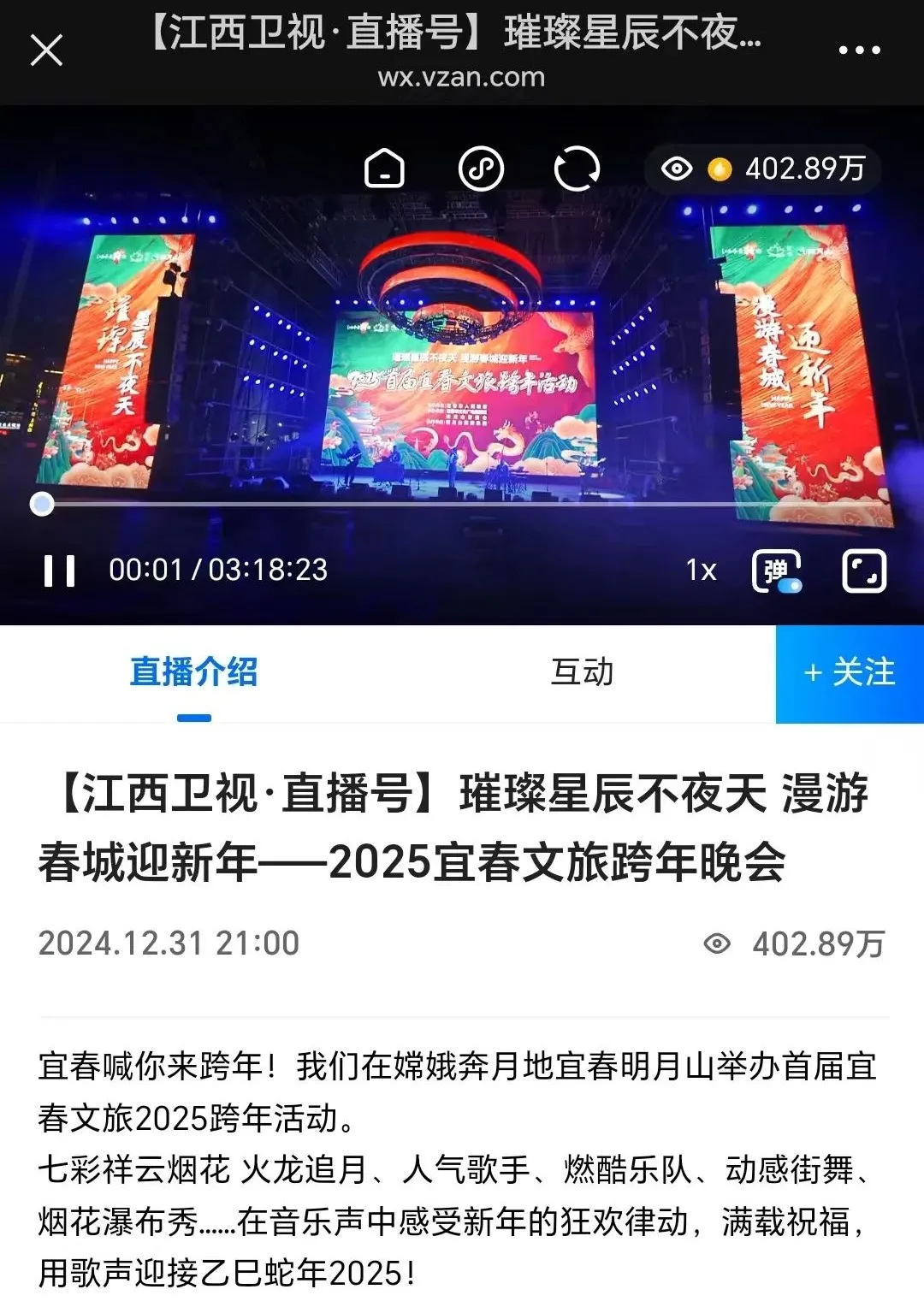
Task: Click the viewer count eye icon
Action: (x=677, y=169)
